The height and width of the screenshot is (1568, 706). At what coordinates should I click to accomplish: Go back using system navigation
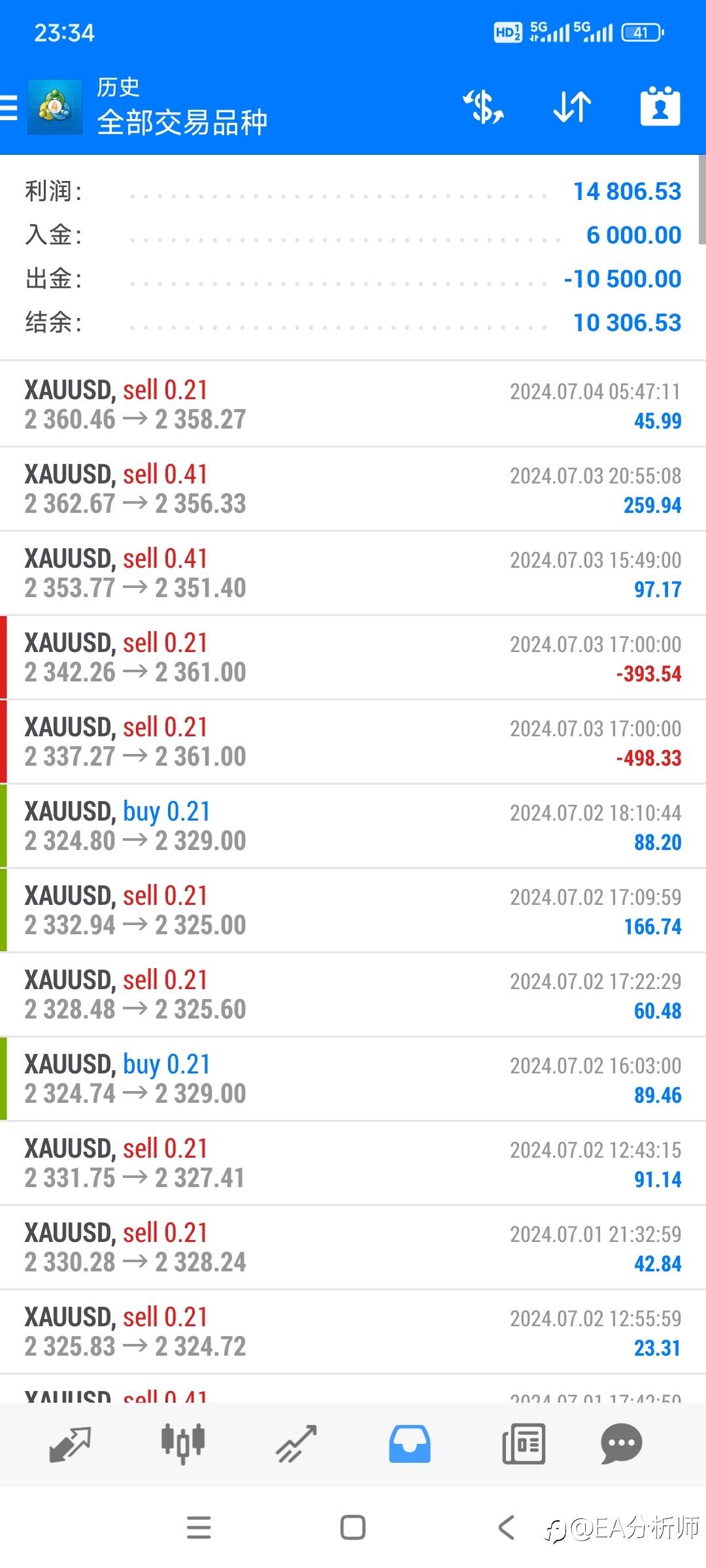[x=506, y=1527]
